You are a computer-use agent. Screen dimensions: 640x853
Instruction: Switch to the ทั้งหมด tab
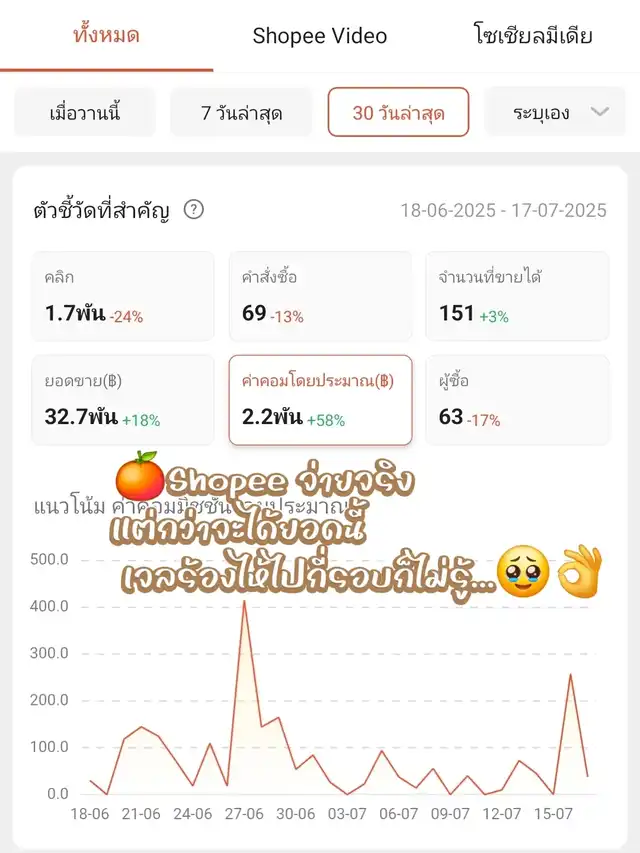coord(106,36)
